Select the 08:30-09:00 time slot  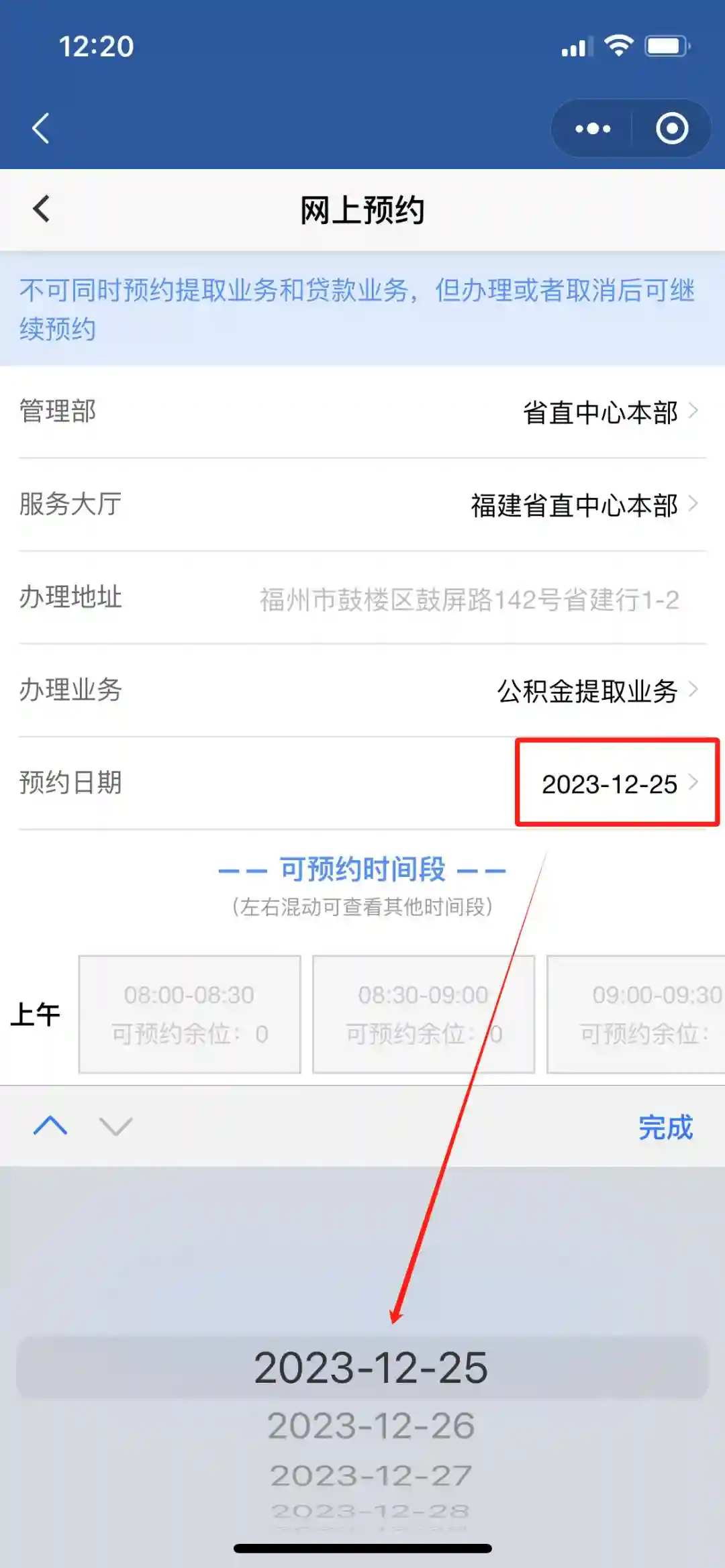pyautogui.click(x=423, y=1014)
